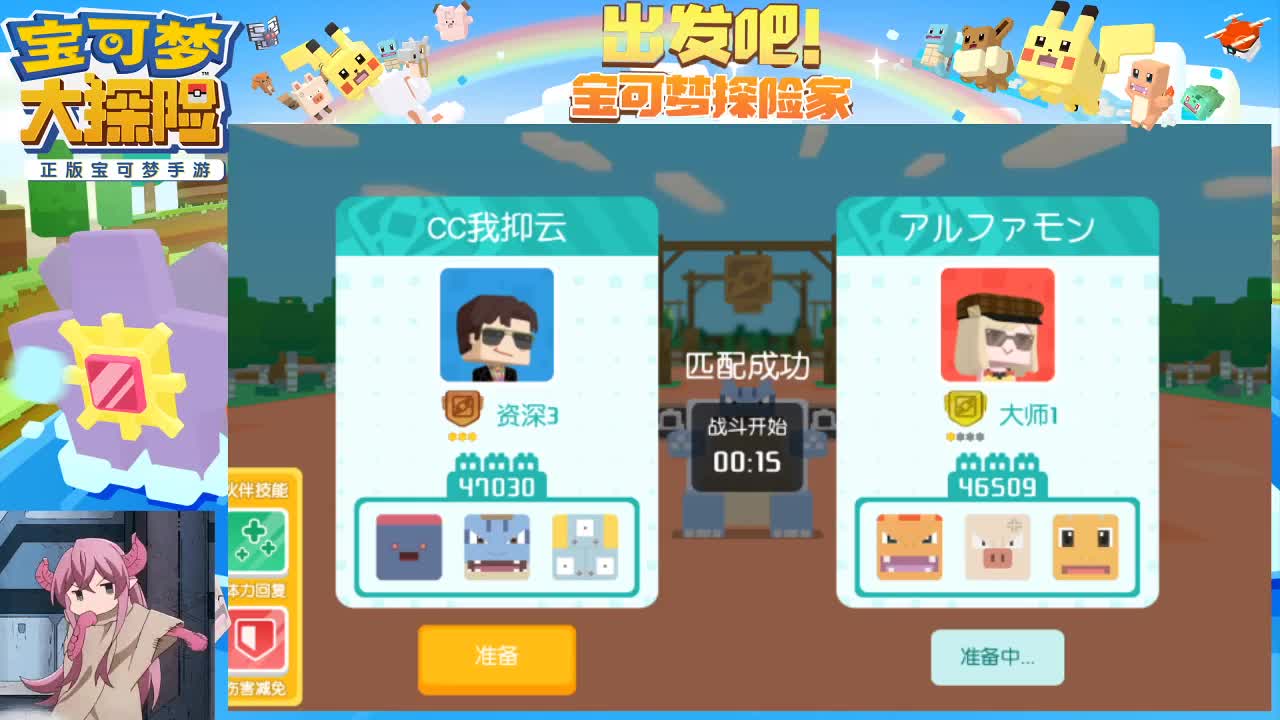Tap the orange 准备 ready button

click(496, 657)
